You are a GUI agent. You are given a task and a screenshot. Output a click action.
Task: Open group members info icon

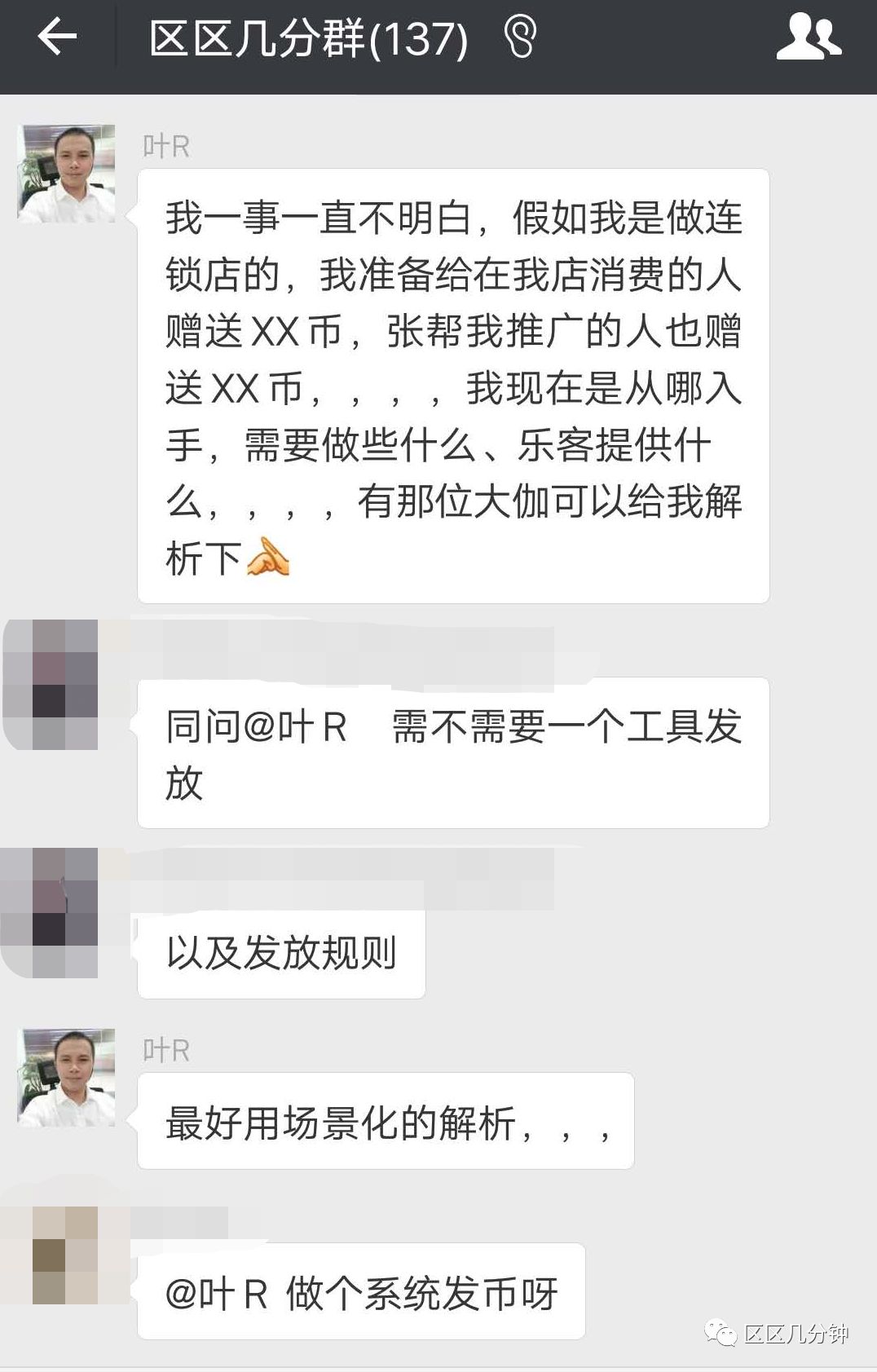pyautogui.click(x=808, y=37)
